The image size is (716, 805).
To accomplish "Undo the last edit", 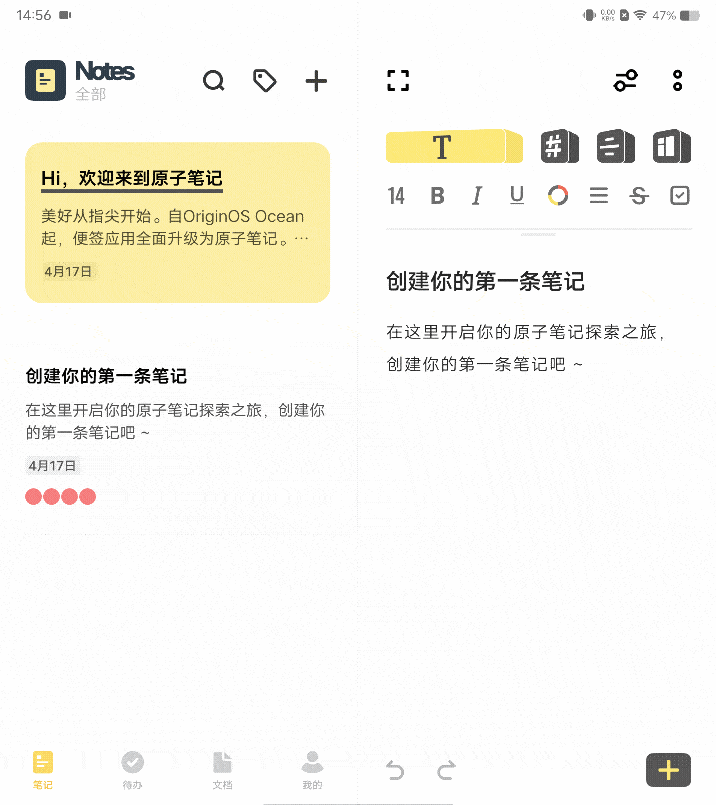I will (x=396, y=770).
